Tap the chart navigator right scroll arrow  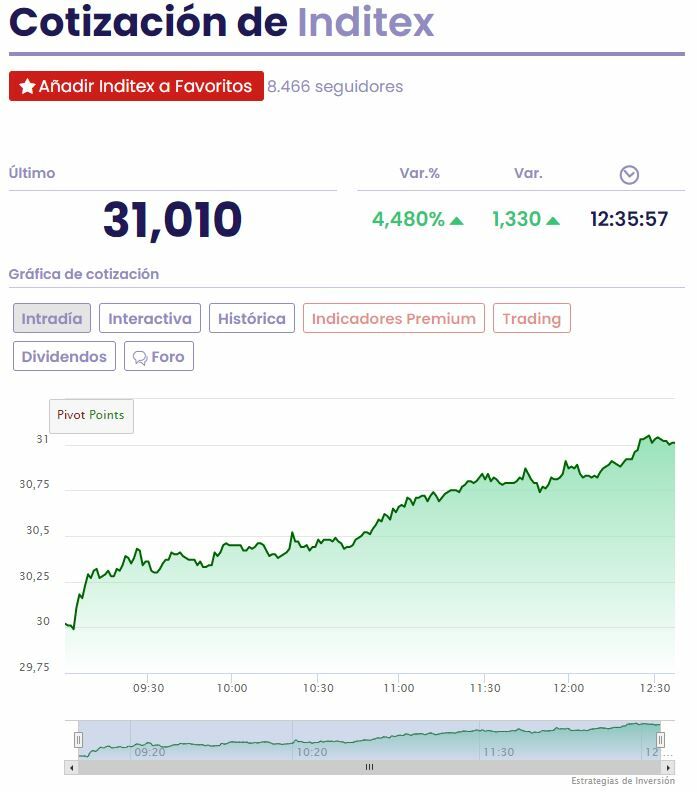coord(668,767)
